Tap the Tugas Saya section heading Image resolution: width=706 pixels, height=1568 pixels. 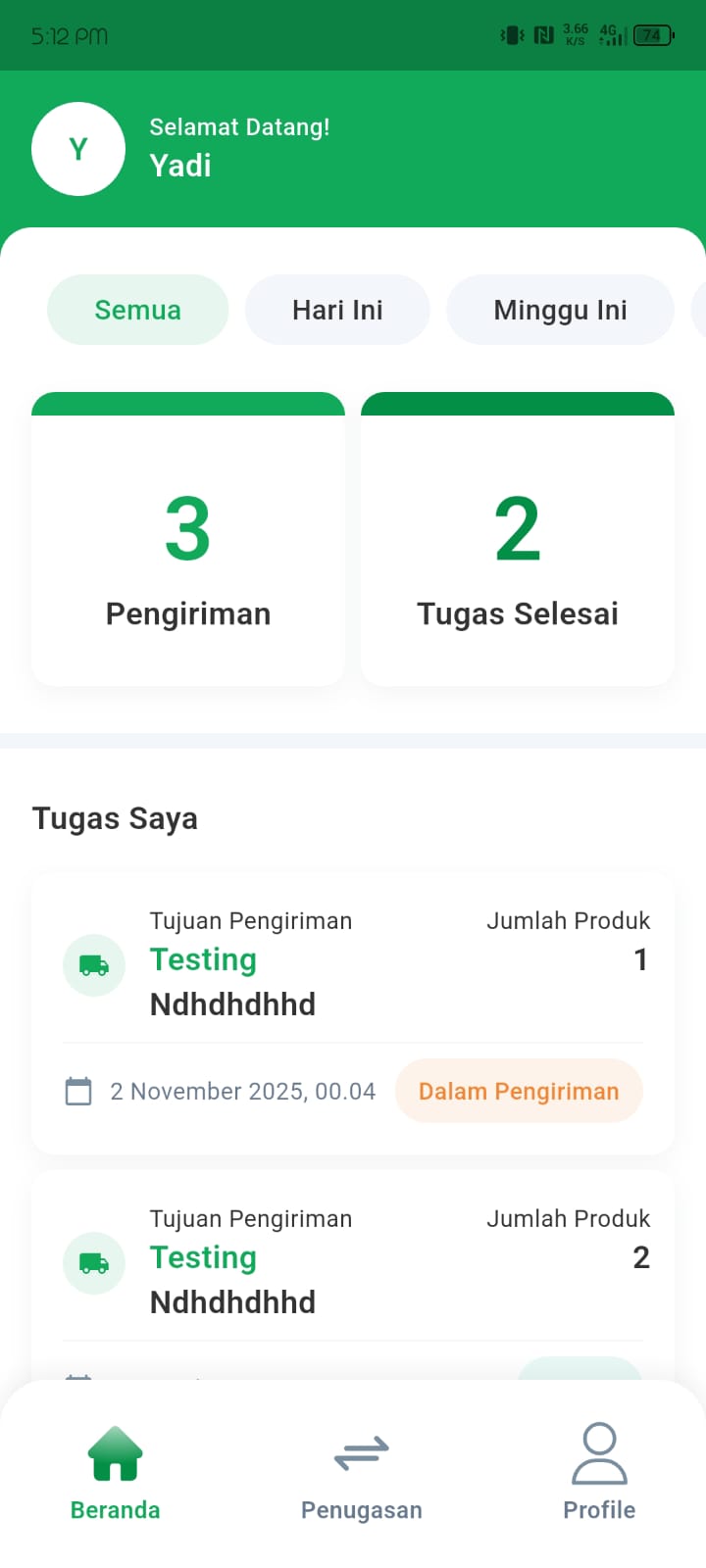click(x=114, y=817)
